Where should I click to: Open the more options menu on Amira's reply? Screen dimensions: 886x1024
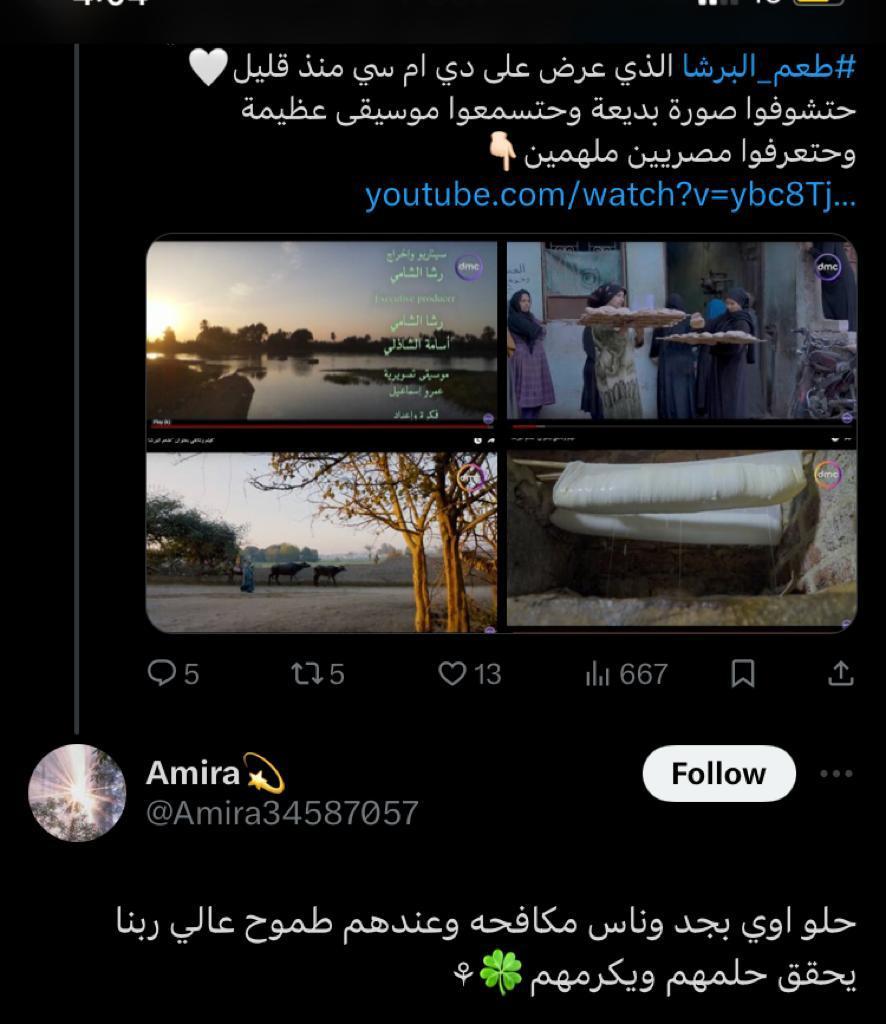[x=836, y=773]
